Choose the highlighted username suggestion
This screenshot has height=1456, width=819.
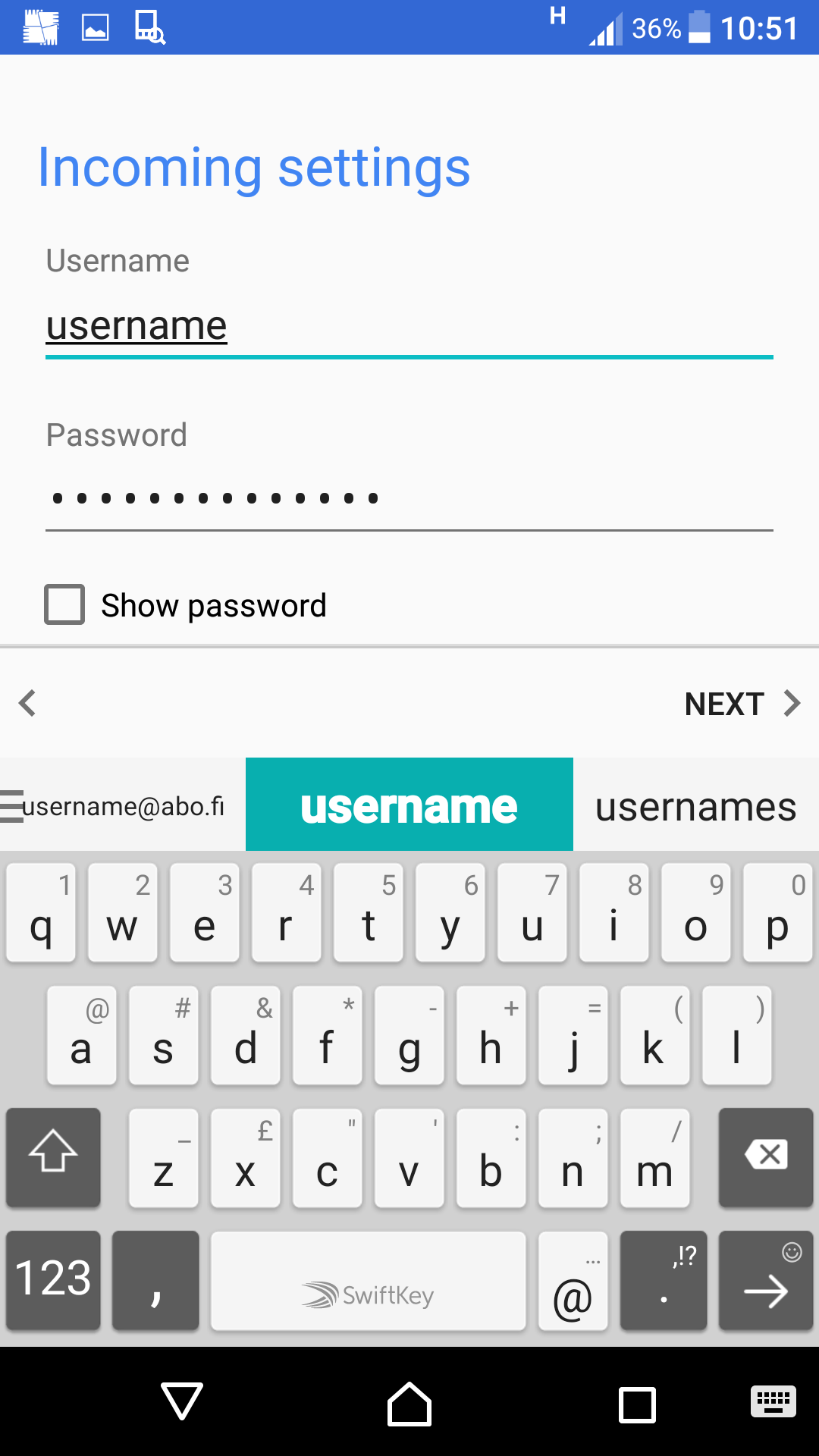[x=409, y=805]
